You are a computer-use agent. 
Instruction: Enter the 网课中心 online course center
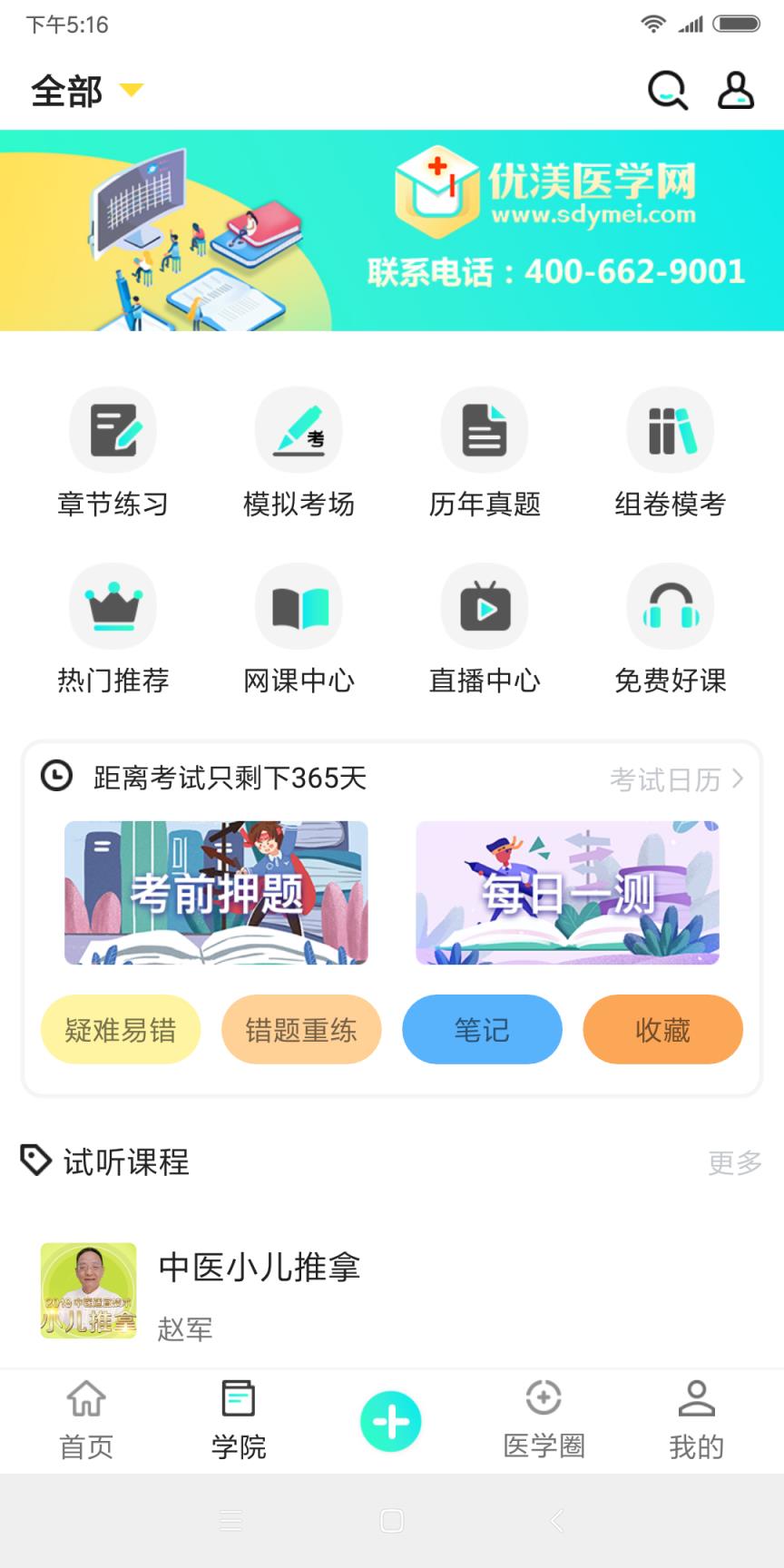click(x=299, y=605)
